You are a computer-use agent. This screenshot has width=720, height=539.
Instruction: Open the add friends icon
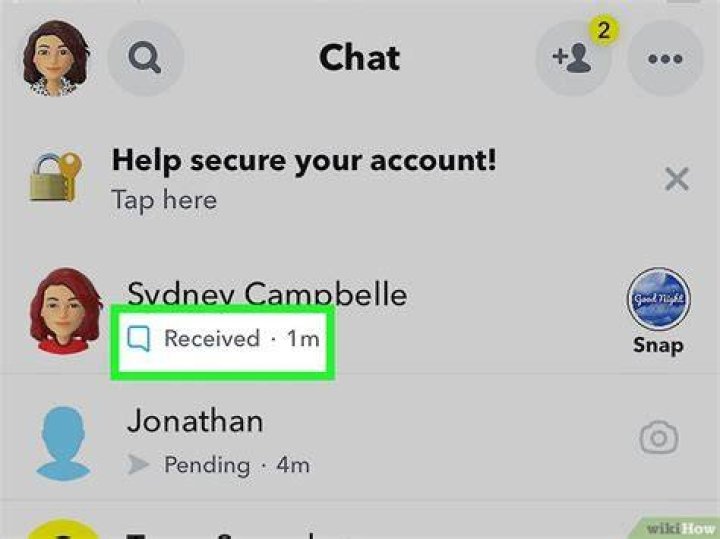573,58
